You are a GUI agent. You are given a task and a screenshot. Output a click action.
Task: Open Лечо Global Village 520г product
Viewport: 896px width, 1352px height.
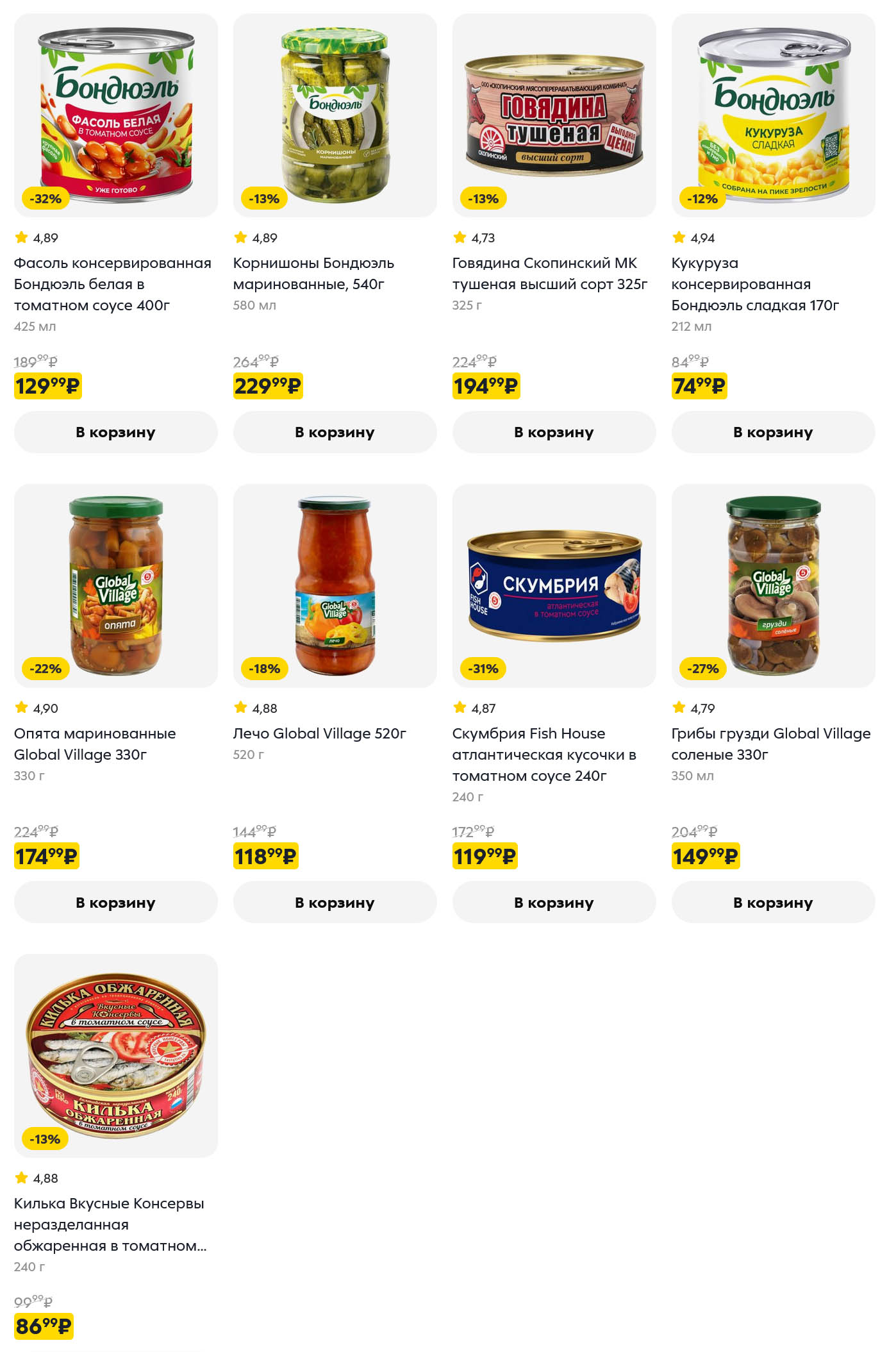tap(319, 733)
